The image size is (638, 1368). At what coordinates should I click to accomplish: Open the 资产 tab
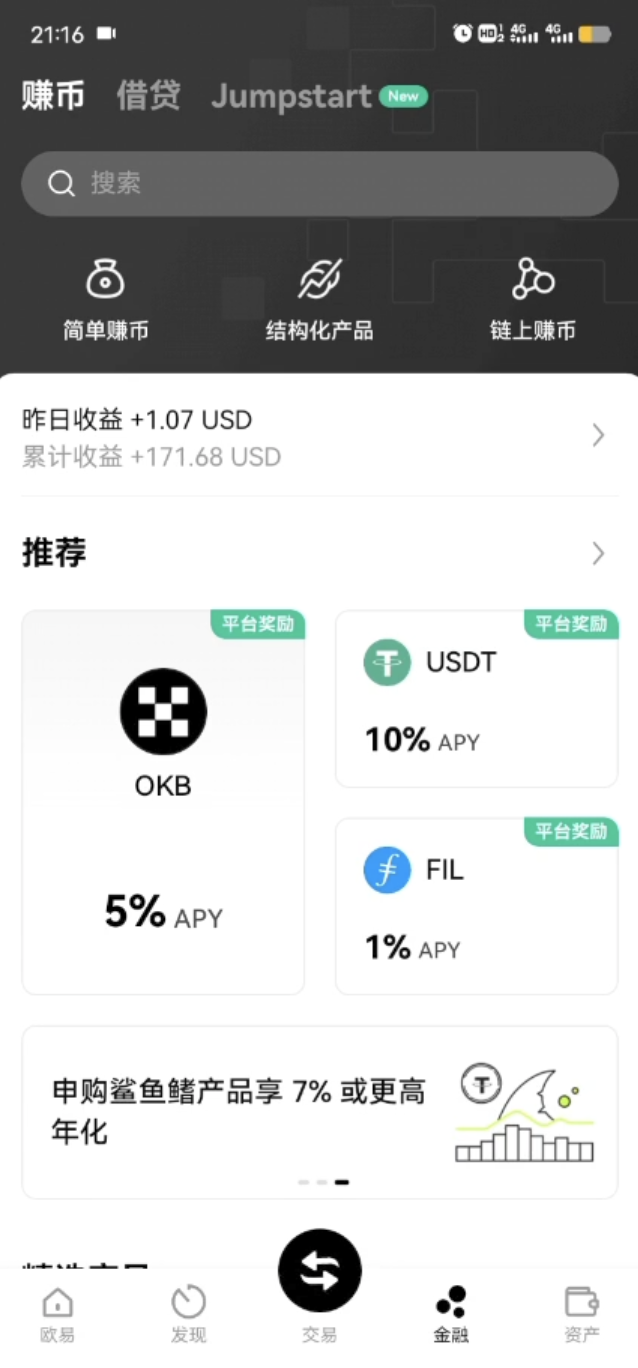(581, 1314)
